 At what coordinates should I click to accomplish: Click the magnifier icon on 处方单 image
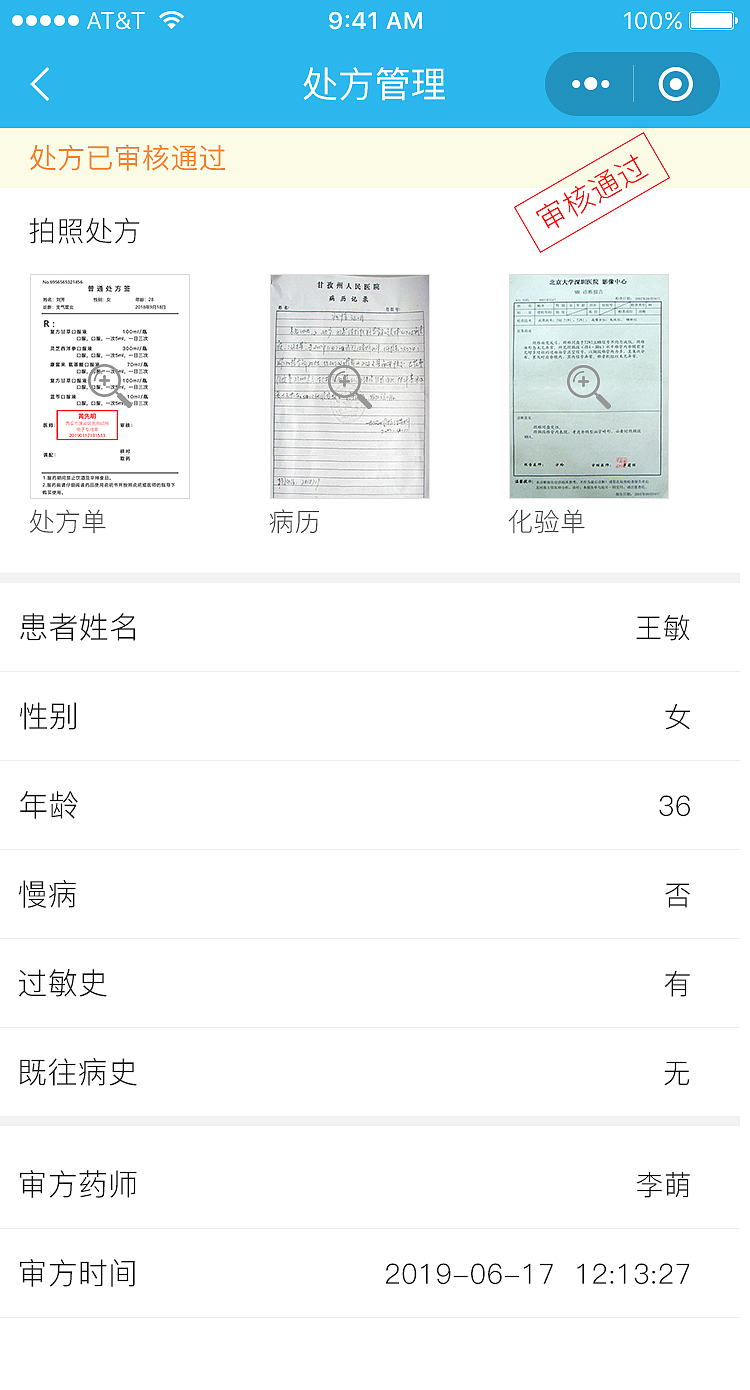(x=105, y=381)
